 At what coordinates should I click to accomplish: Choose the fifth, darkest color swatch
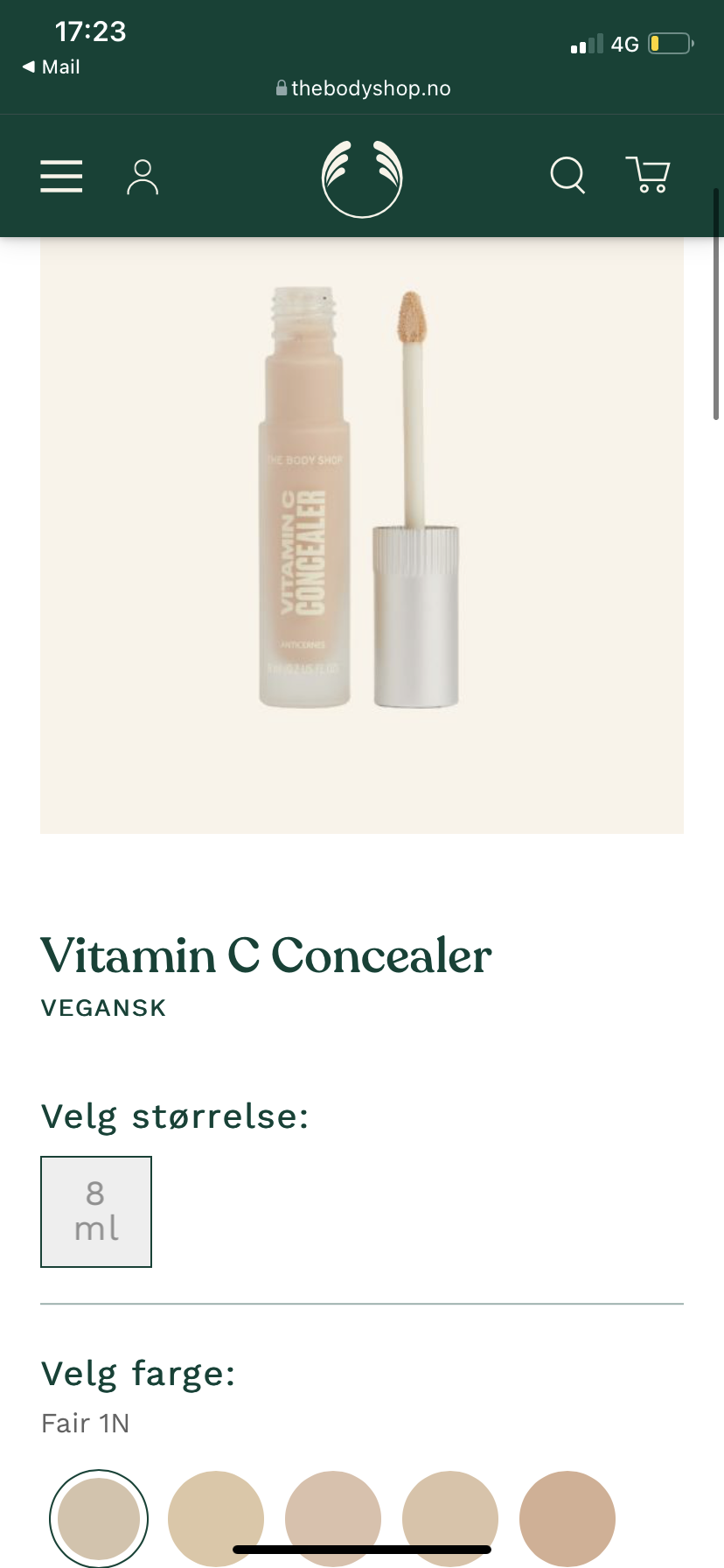tap(567, 1519)
